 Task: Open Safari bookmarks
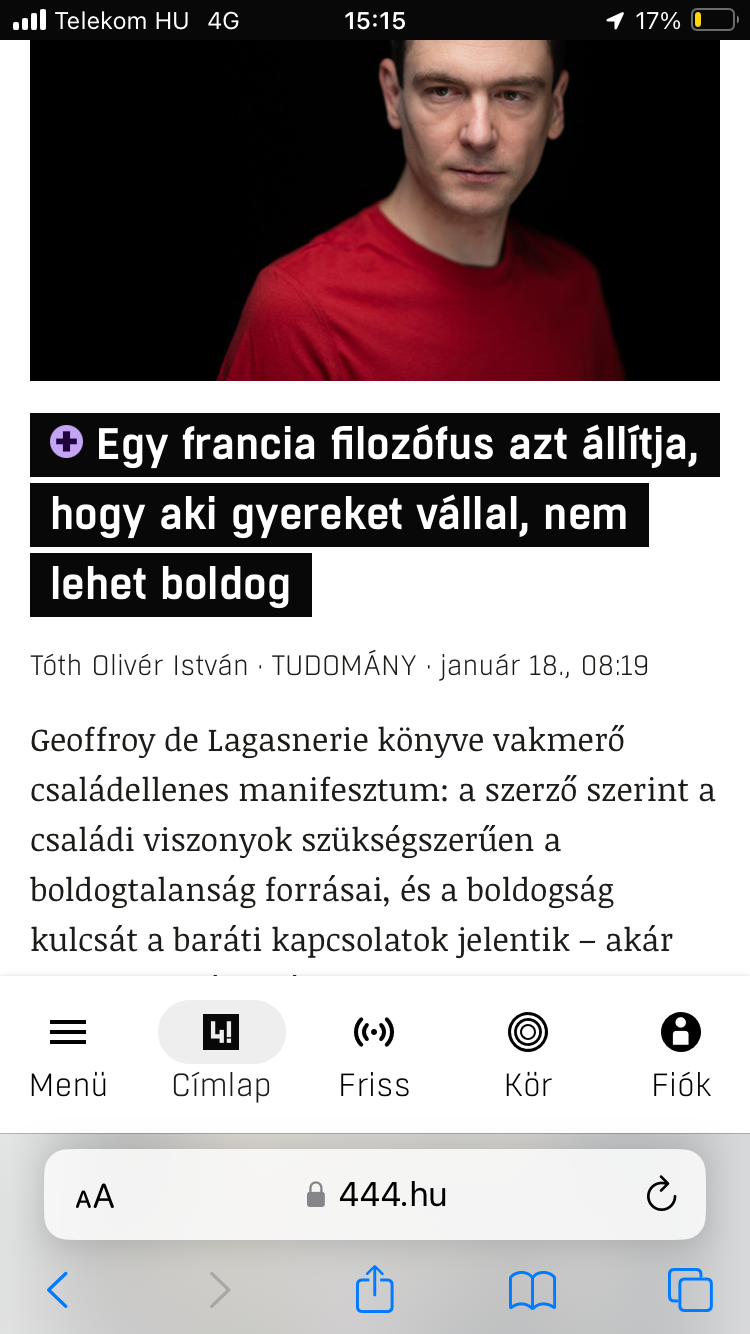pos(532,1290)
